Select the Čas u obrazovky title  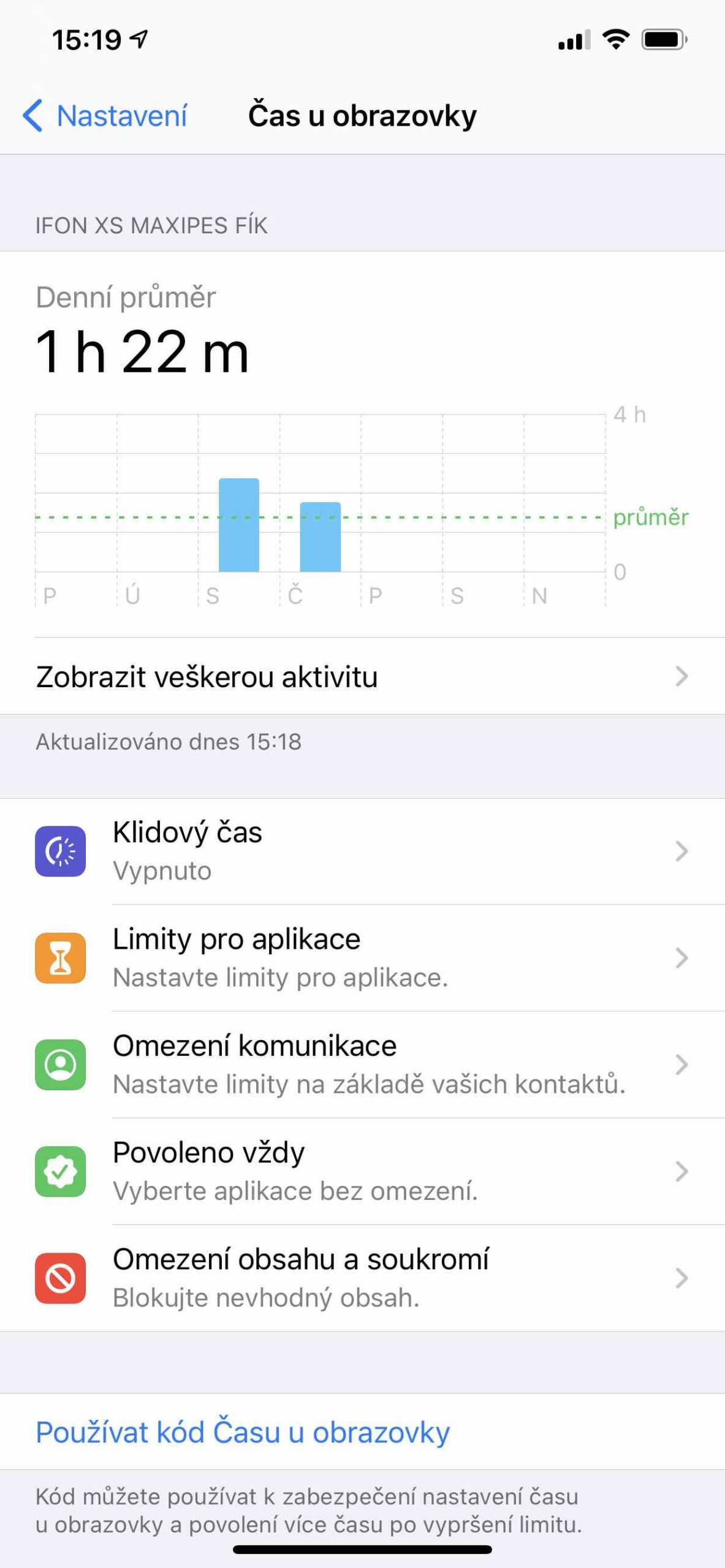pyautogui.click(x=363, y=115)
